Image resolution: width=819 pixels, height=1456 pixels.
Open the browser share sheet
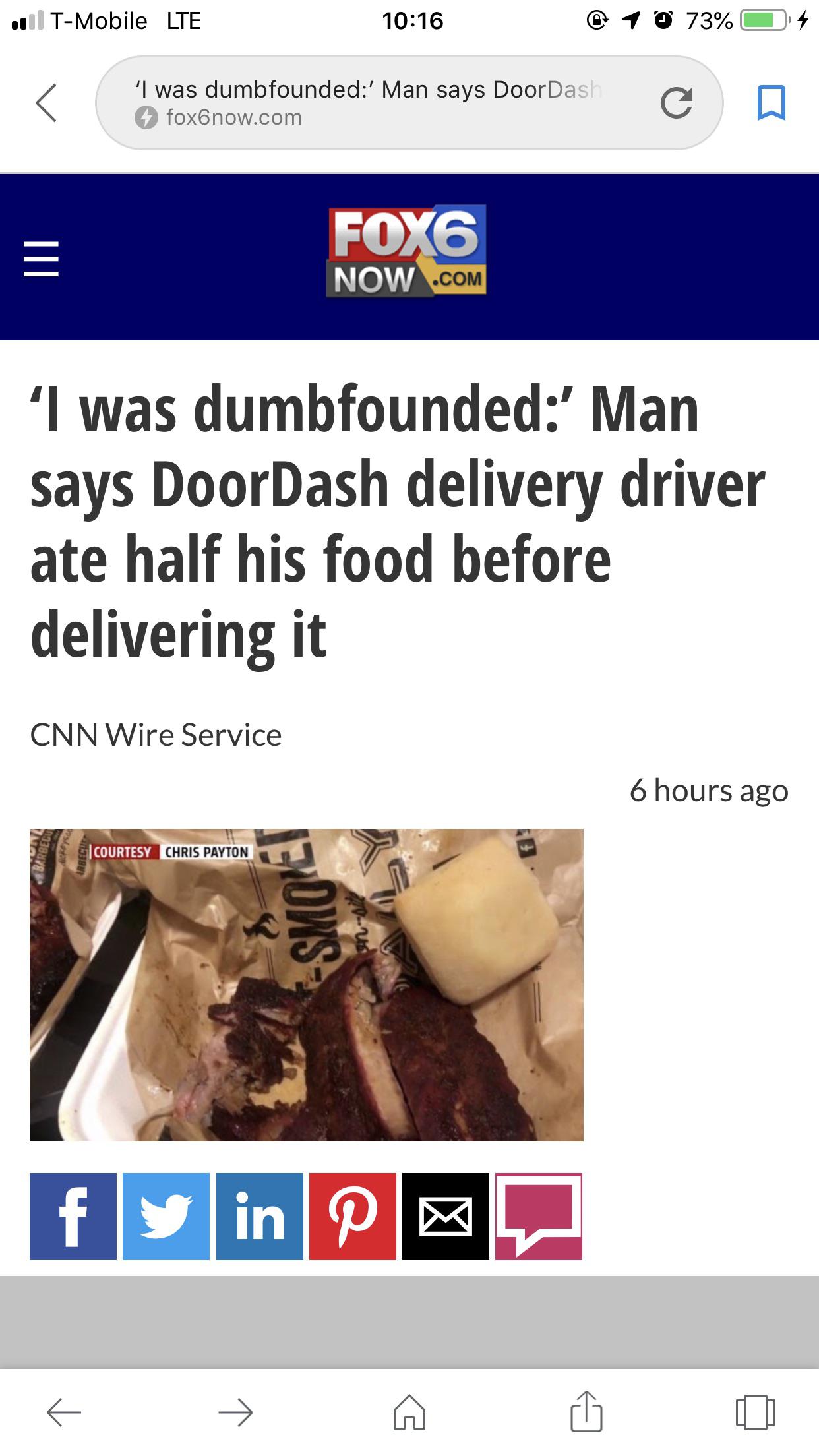coord(586,1410)
